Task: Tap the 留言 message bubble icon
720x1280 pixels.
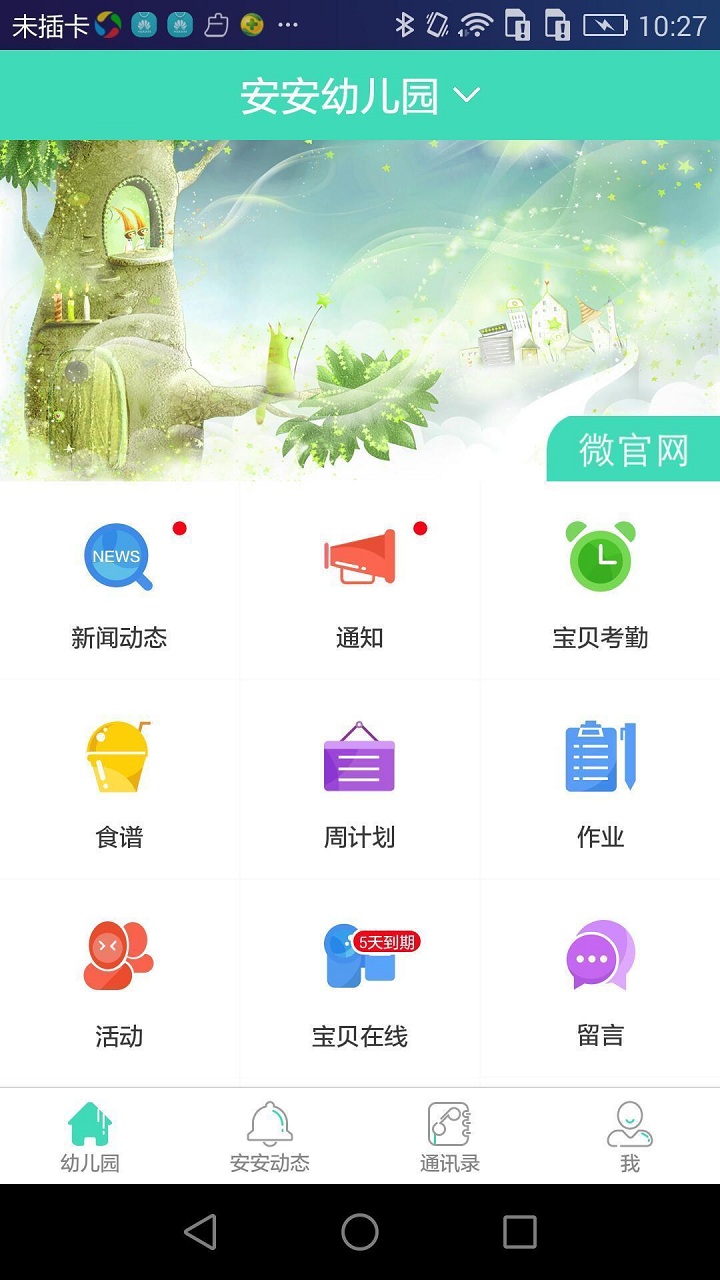Action: tap(600, 955)
